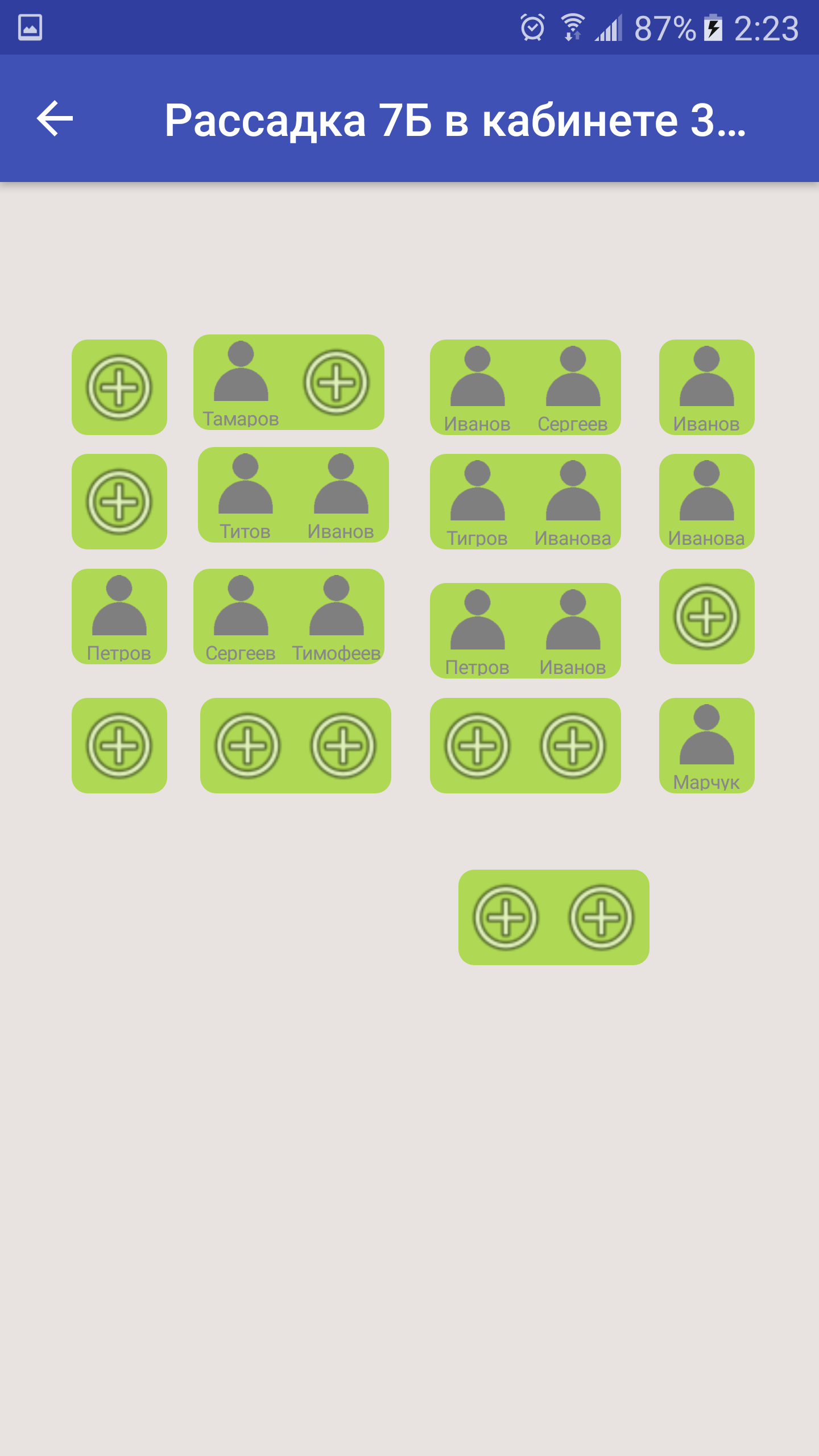Open Сергеев seated next to Иванов
The width and height of the screenshot is (819, 1456).
tap(573, 388)
